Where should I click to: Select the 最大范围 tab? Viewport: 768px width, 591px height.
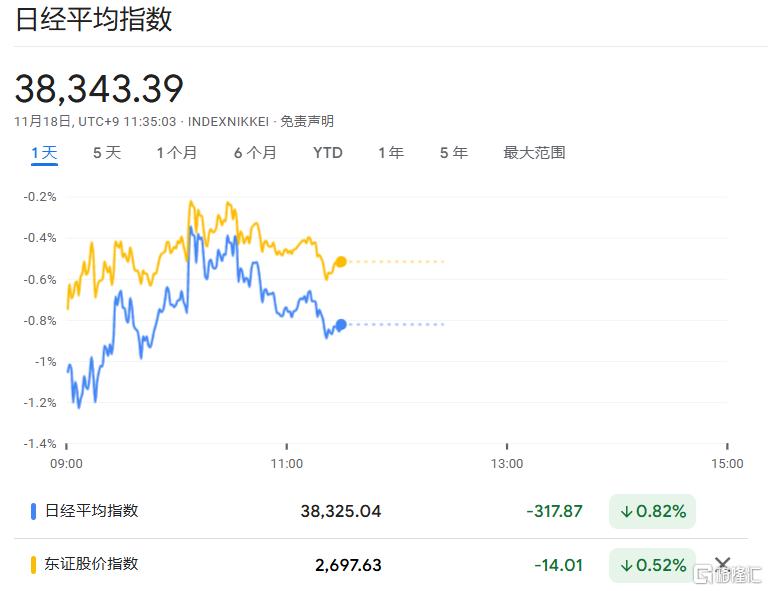(x=534, y=153)
